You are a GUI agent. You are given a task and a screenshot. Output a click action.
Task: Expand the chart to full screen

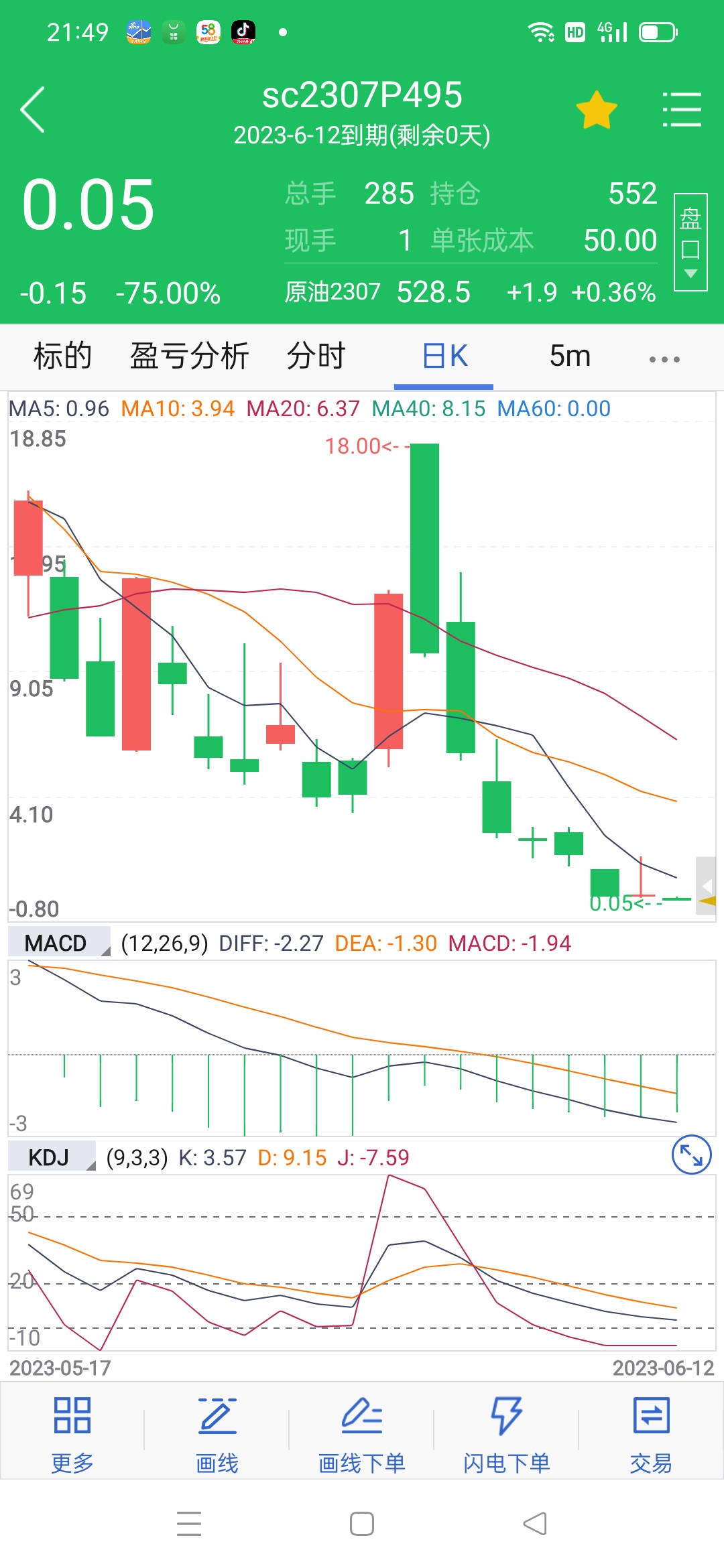tap(691, 1155)
